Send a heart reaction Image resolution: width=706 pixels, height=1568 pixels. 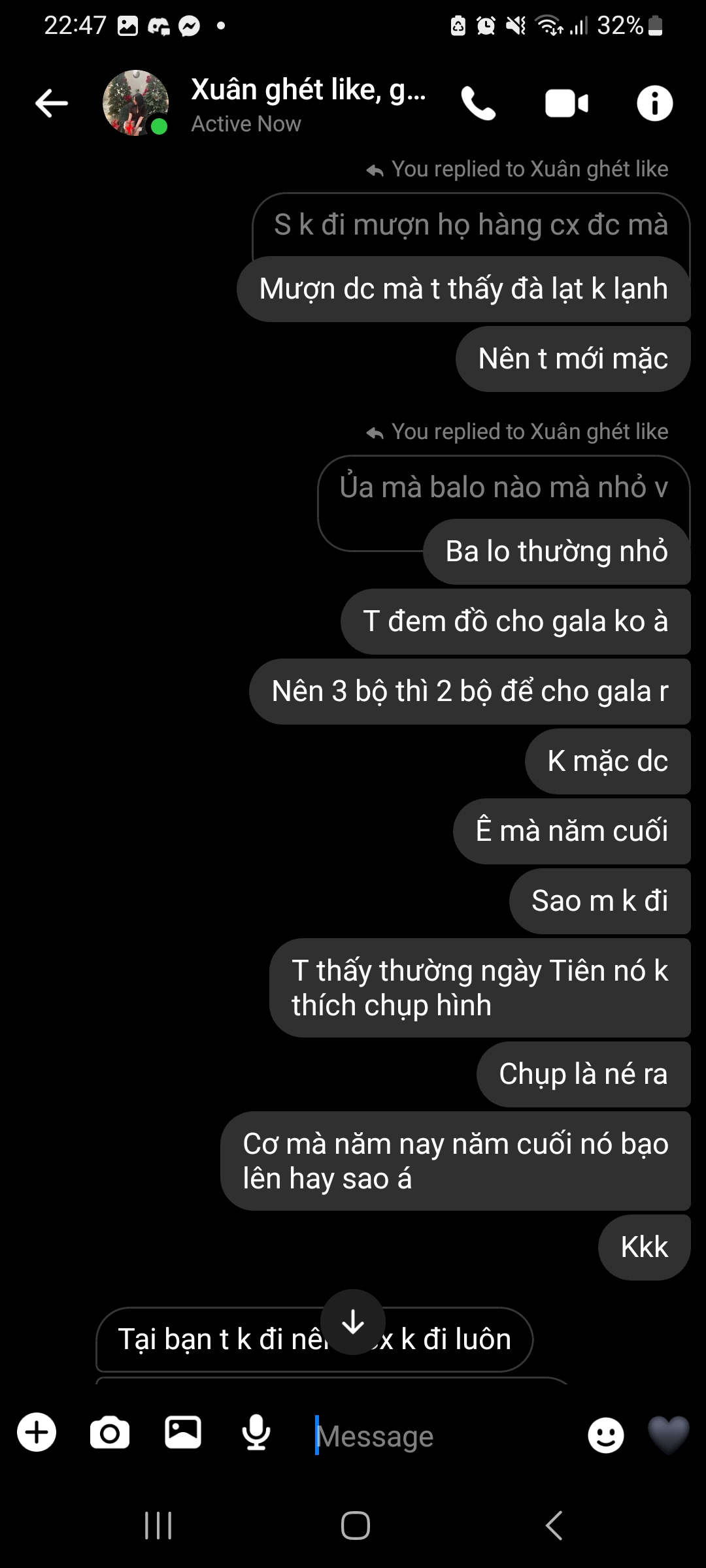pos(668,1435)
